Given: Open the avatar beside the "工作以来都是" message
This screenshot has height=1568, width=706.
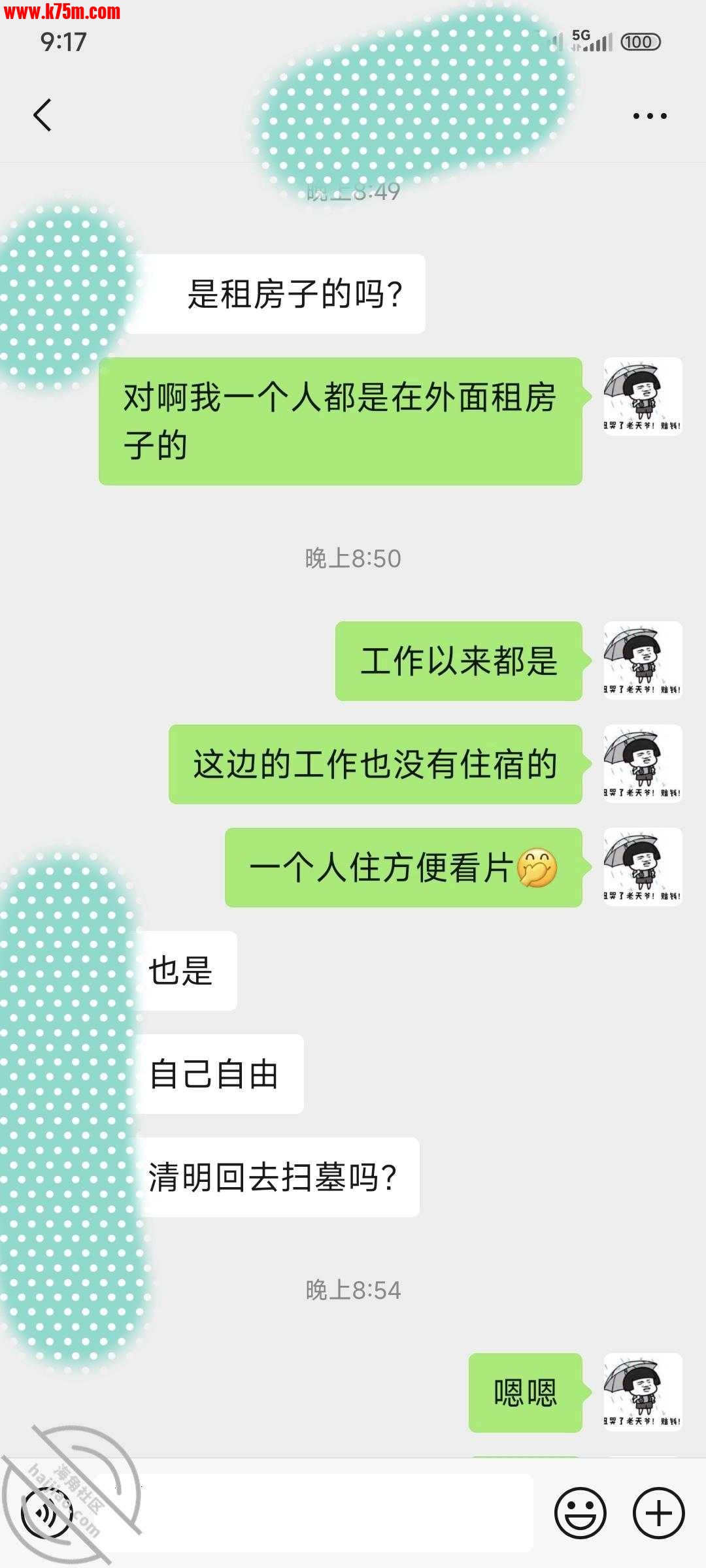Looking at the screenshot, I should pyautogui.click(x=643, y=661).
